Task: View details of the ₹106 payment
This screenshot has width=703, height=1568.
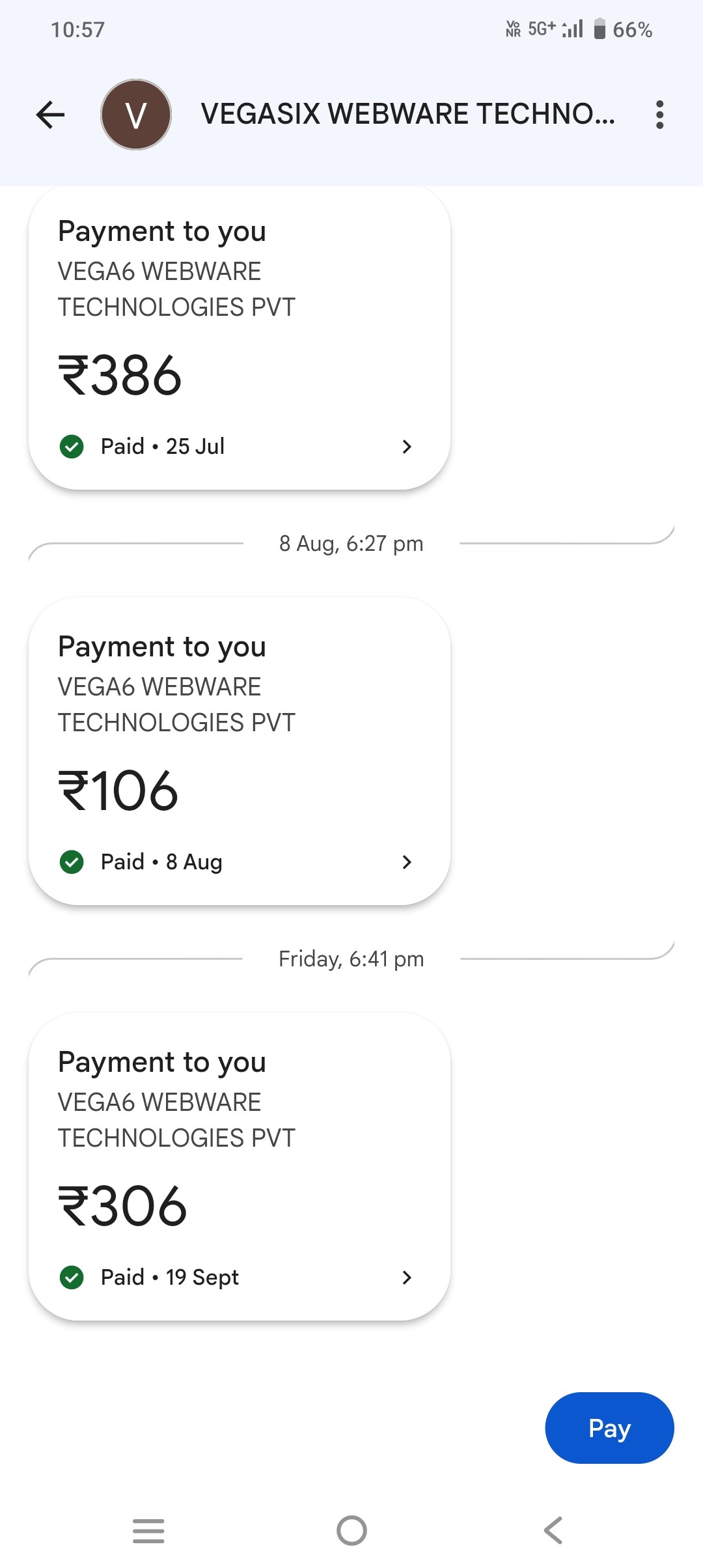Action: (x=239, y=752)
